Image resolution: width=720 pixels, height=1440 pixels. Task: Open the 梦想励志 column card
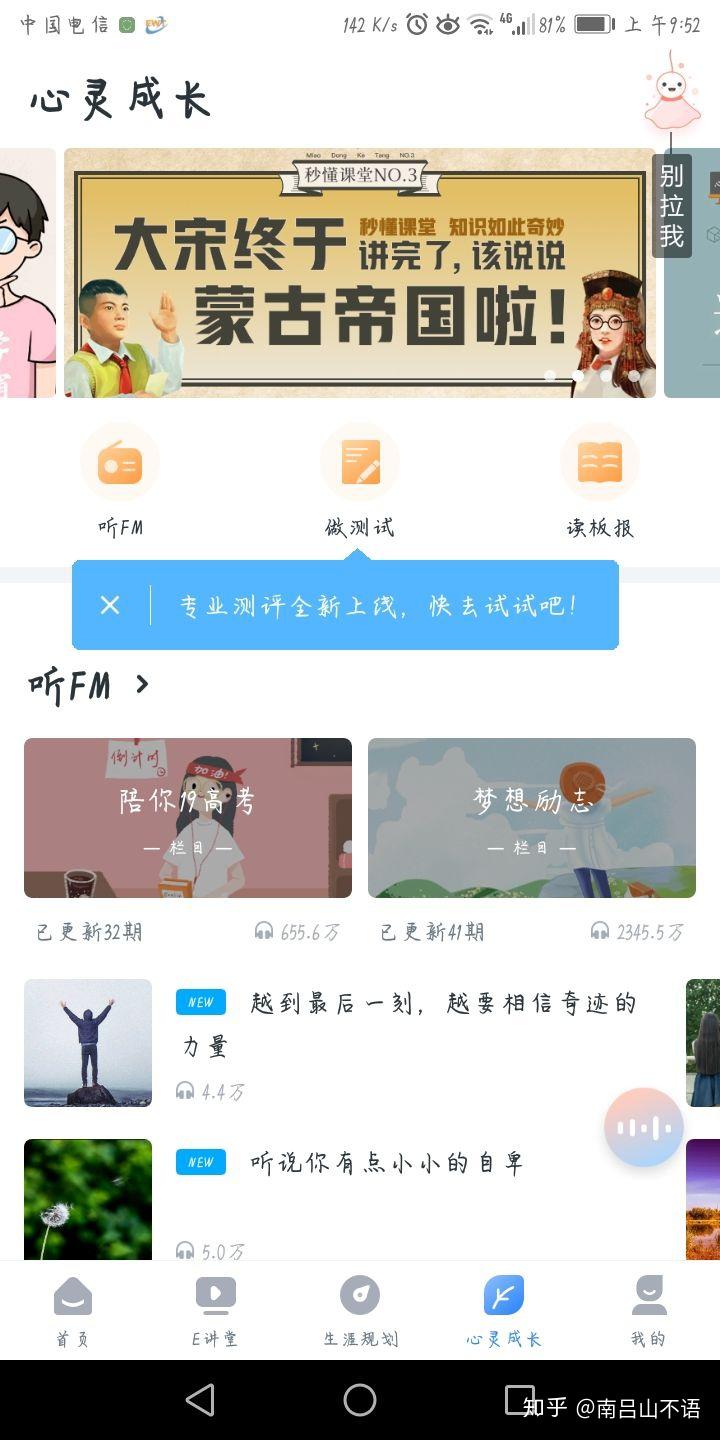(x=532, y=818)
